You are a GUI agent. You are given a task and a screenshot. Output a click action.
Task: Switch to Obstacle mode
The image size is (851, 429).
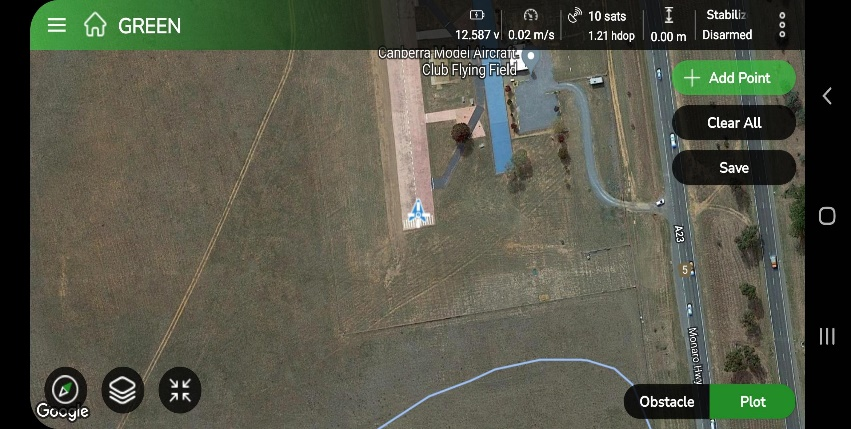667,402
